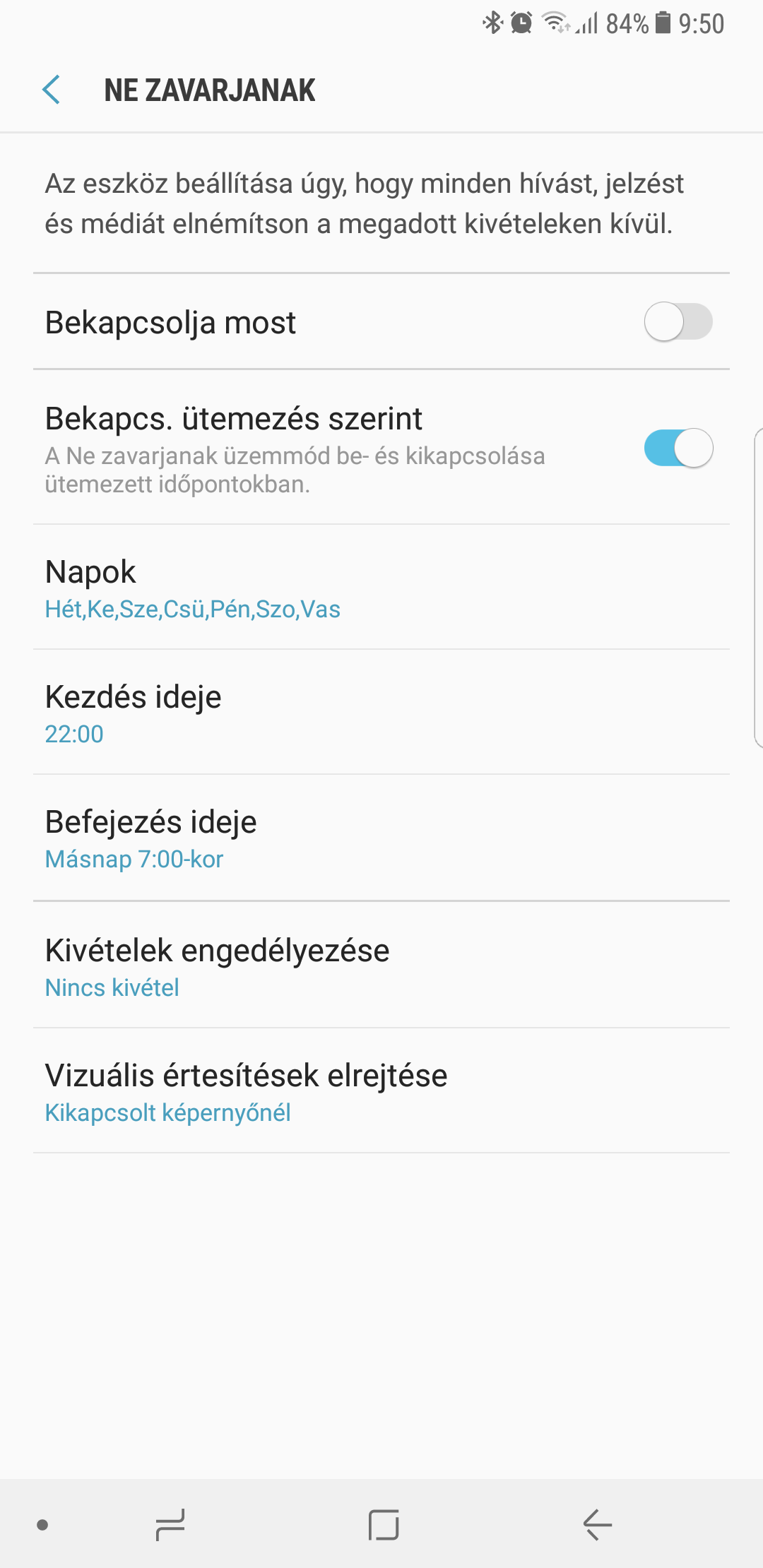Viewport: 763px width, 1568px height.
Task: Change Kezdés ideje start time
Action: 381,713
